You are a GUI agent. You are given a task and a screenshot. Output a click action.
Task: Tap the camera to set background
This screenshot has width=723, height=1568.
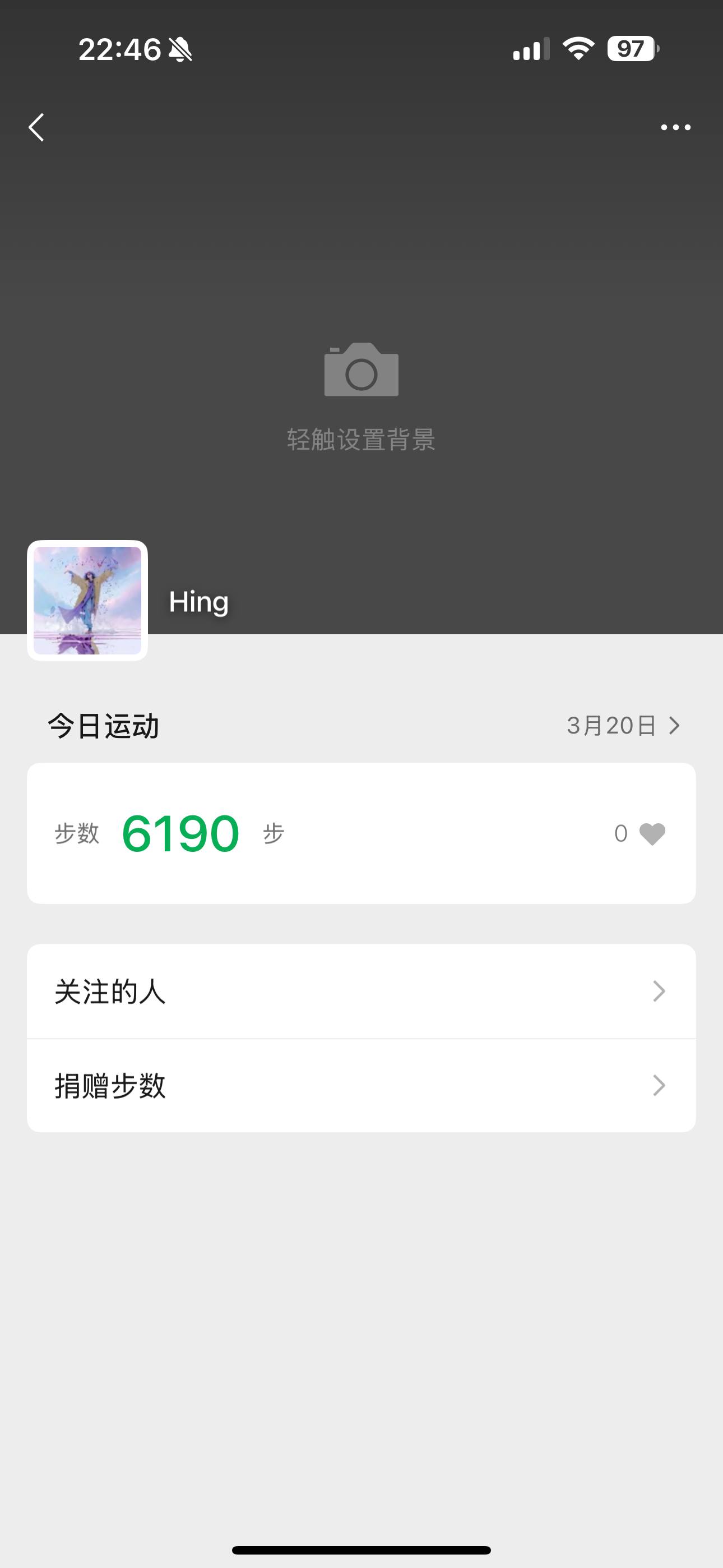pos(361,370)
